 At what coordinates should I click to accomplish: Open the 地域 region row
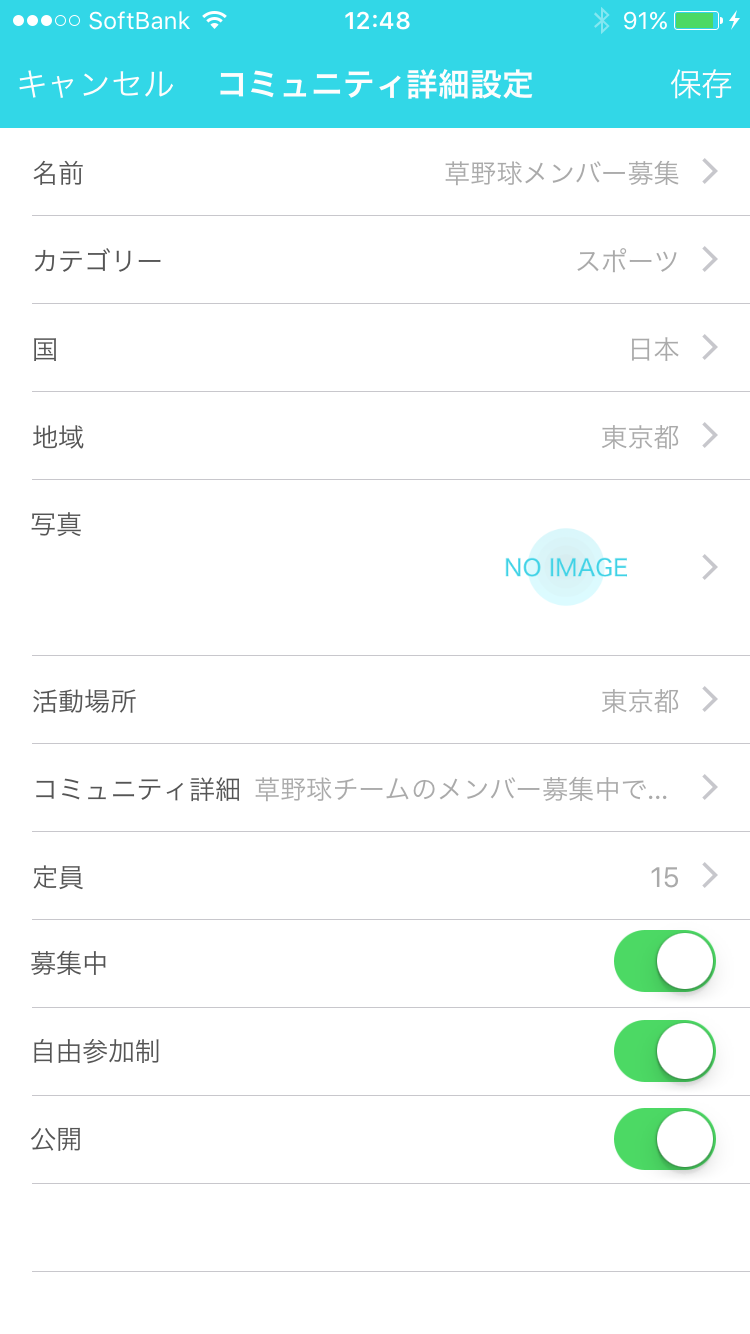pos(375,436)
